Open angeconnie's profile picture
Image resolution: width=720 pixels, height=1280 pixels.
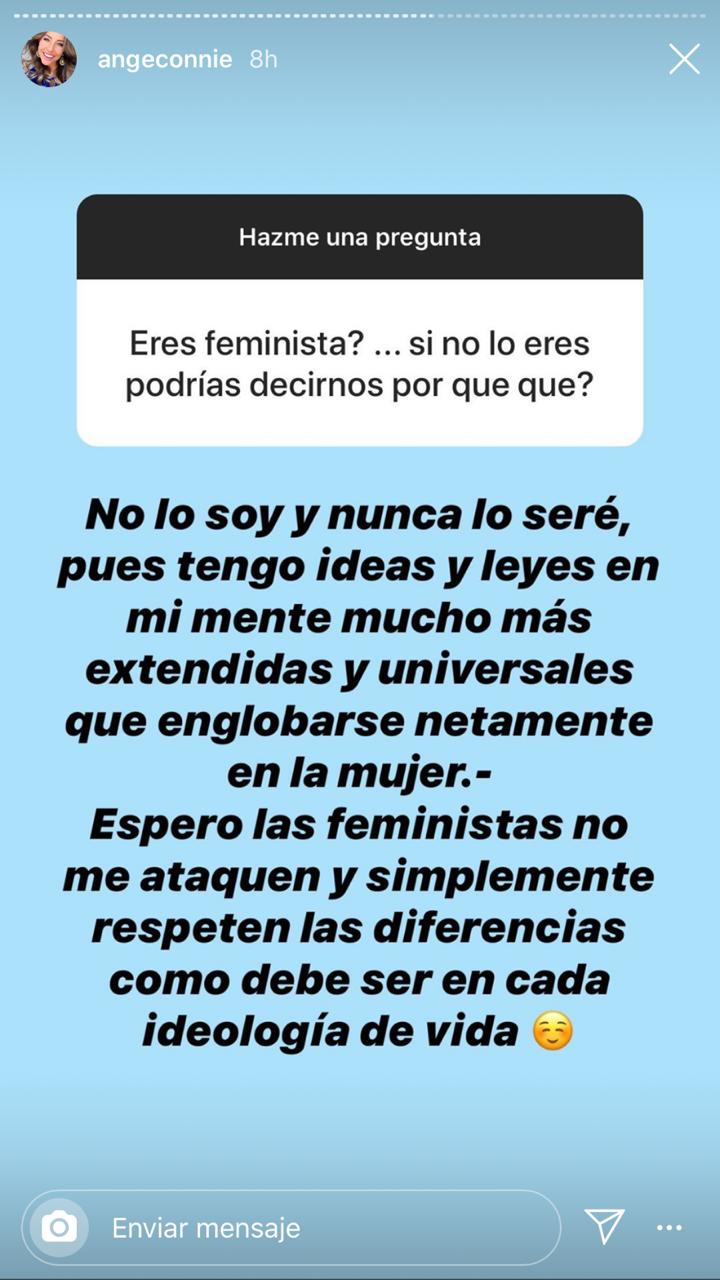coord(49,59)
